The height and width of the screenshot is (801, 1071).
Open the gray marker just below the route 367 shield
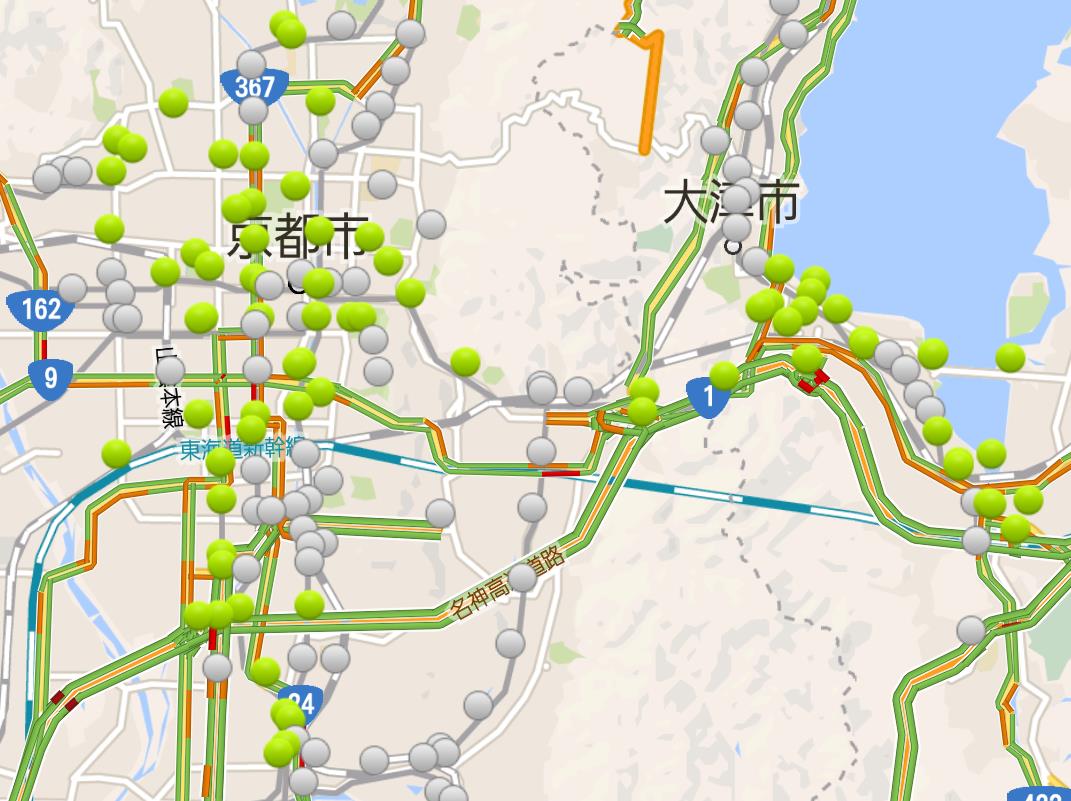coord(254,110)
